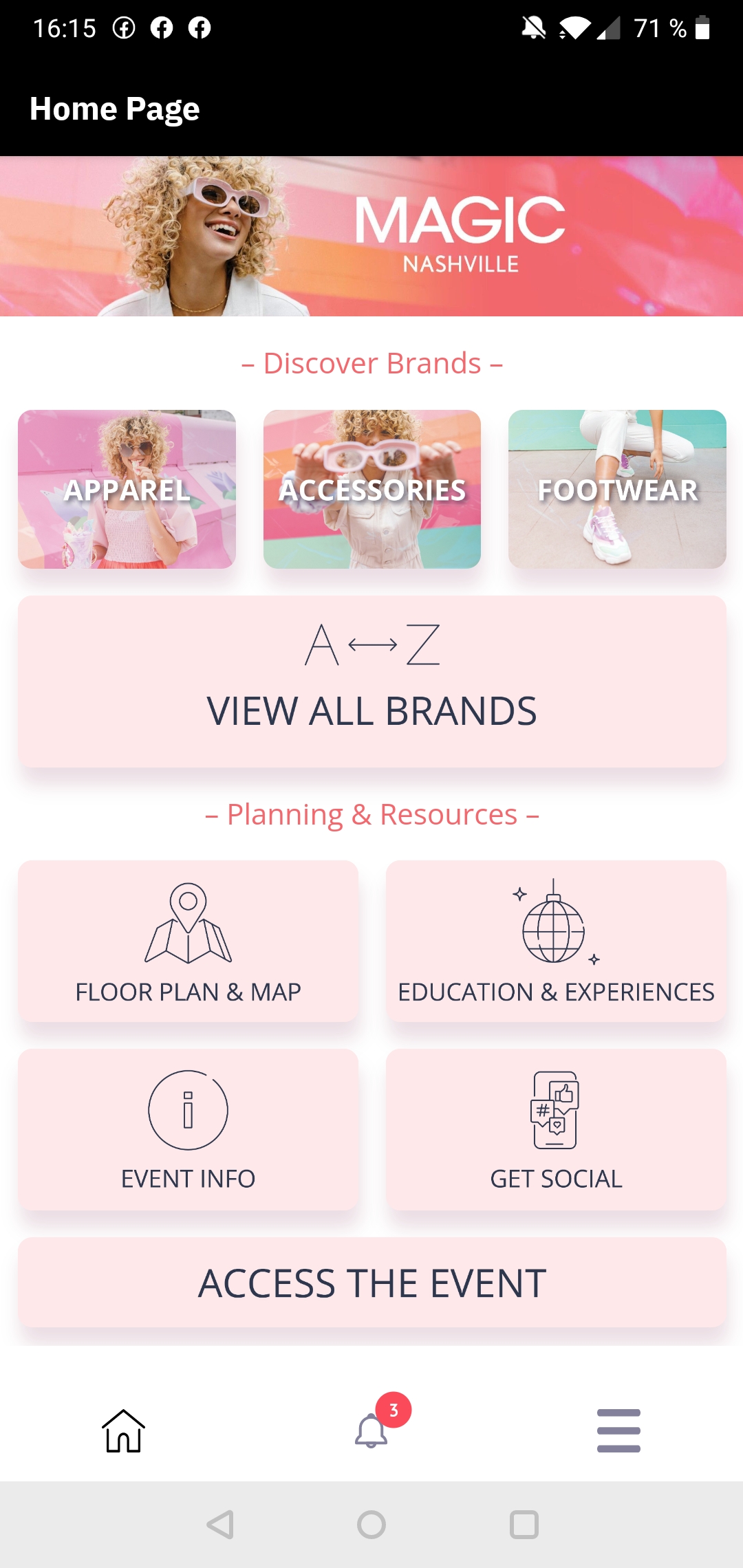
Task: View Event Info
Action: pyautogui.click(x=188, y=1129)
